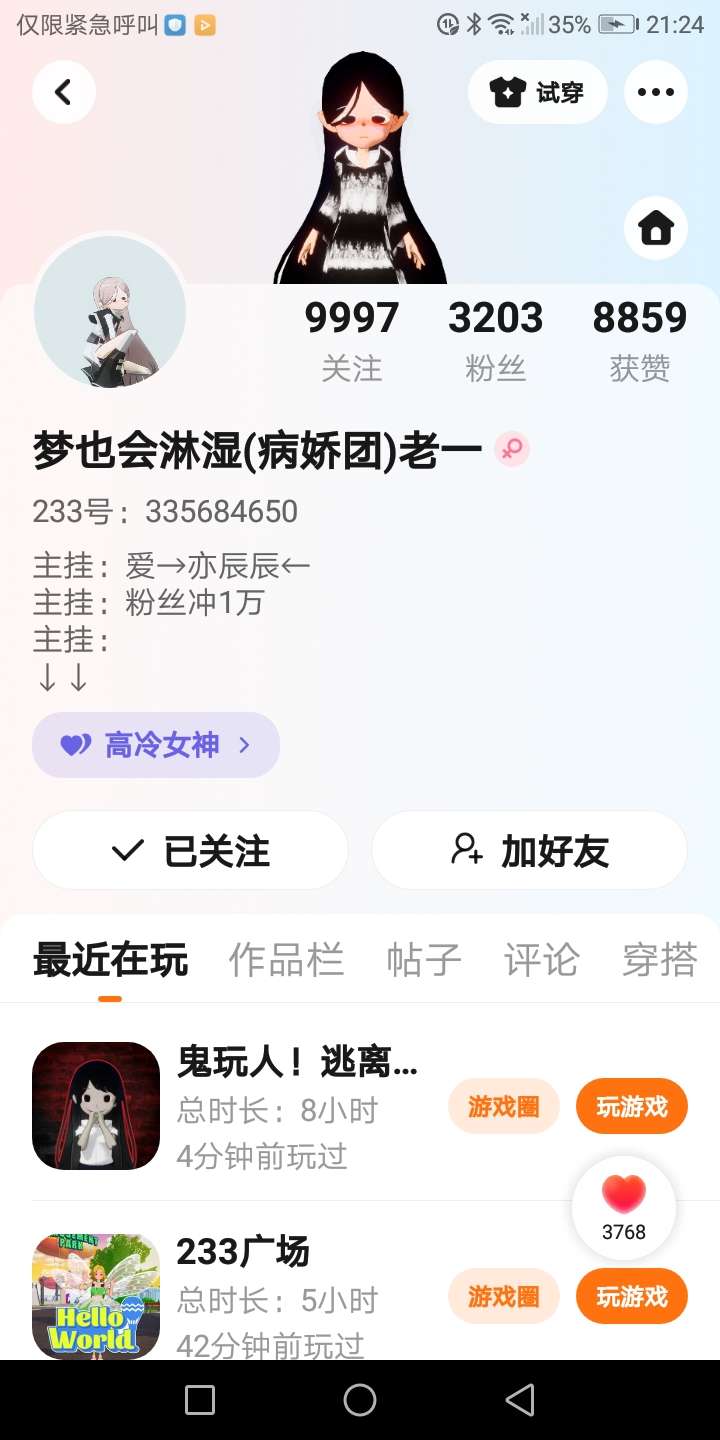The image size is (720, 1440).
Task: Tap 已关注 to unfollow the user
Action: (x=190, y=851)
